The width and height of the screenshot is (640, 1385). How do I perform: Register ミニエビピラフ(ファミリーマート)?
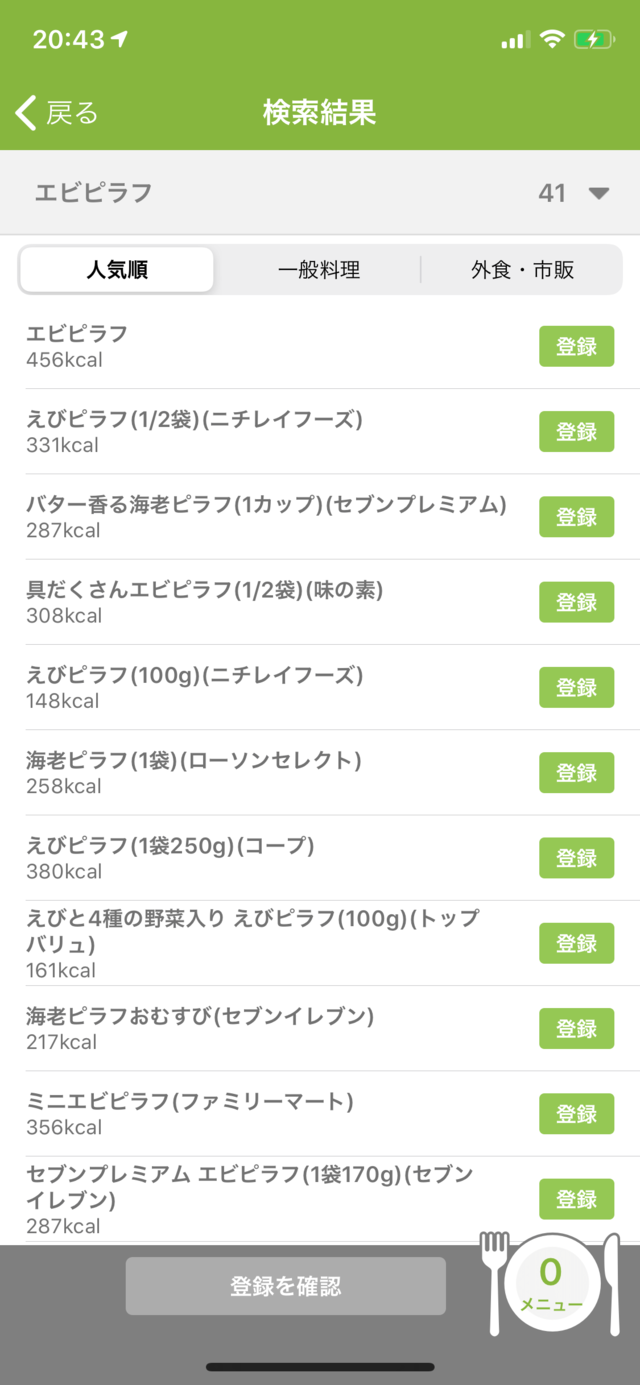[577, 1113]
